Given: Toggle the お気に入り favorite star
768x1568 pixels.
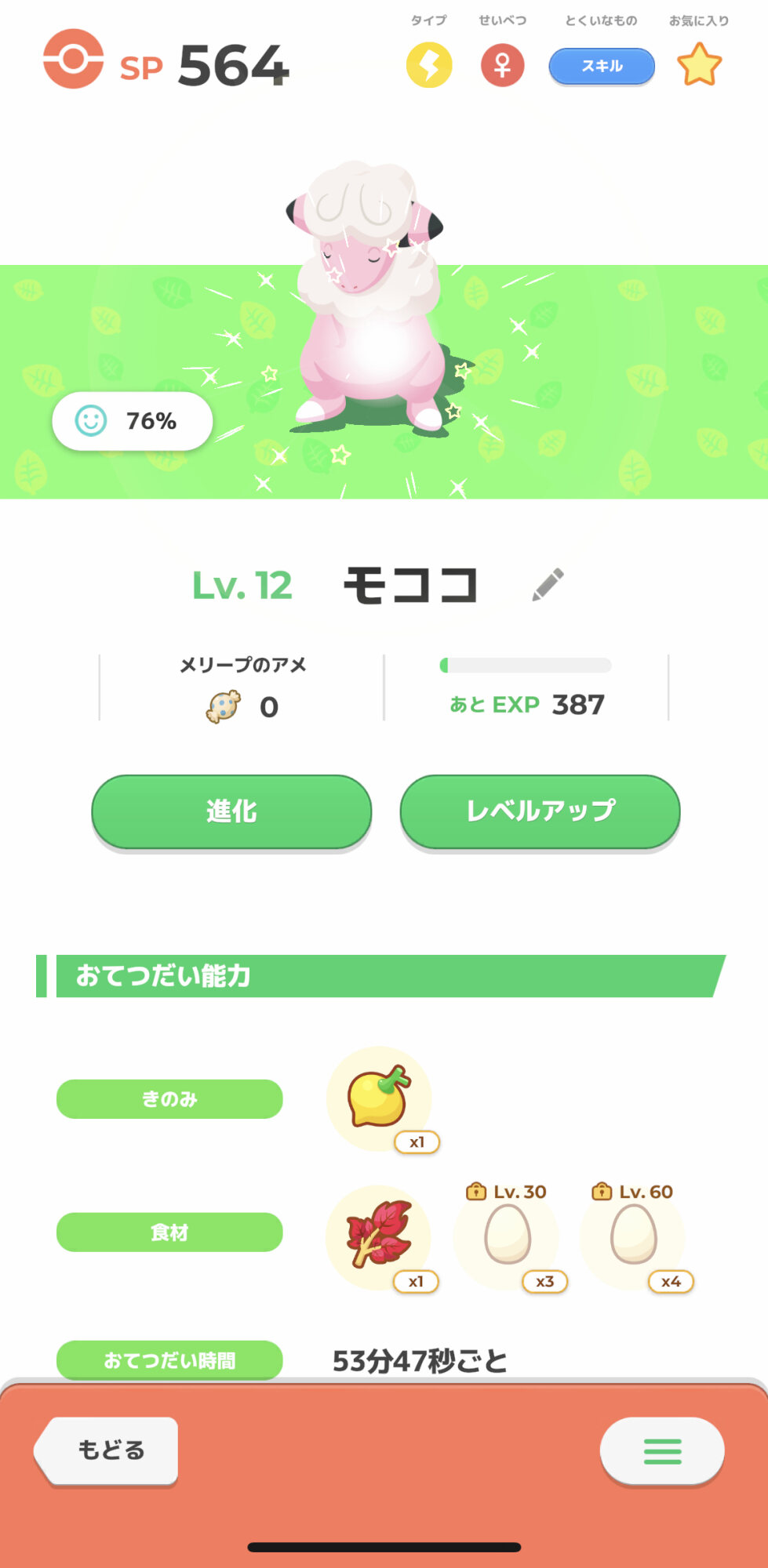Looking at the screenshot, I should [x=699, y=65].
